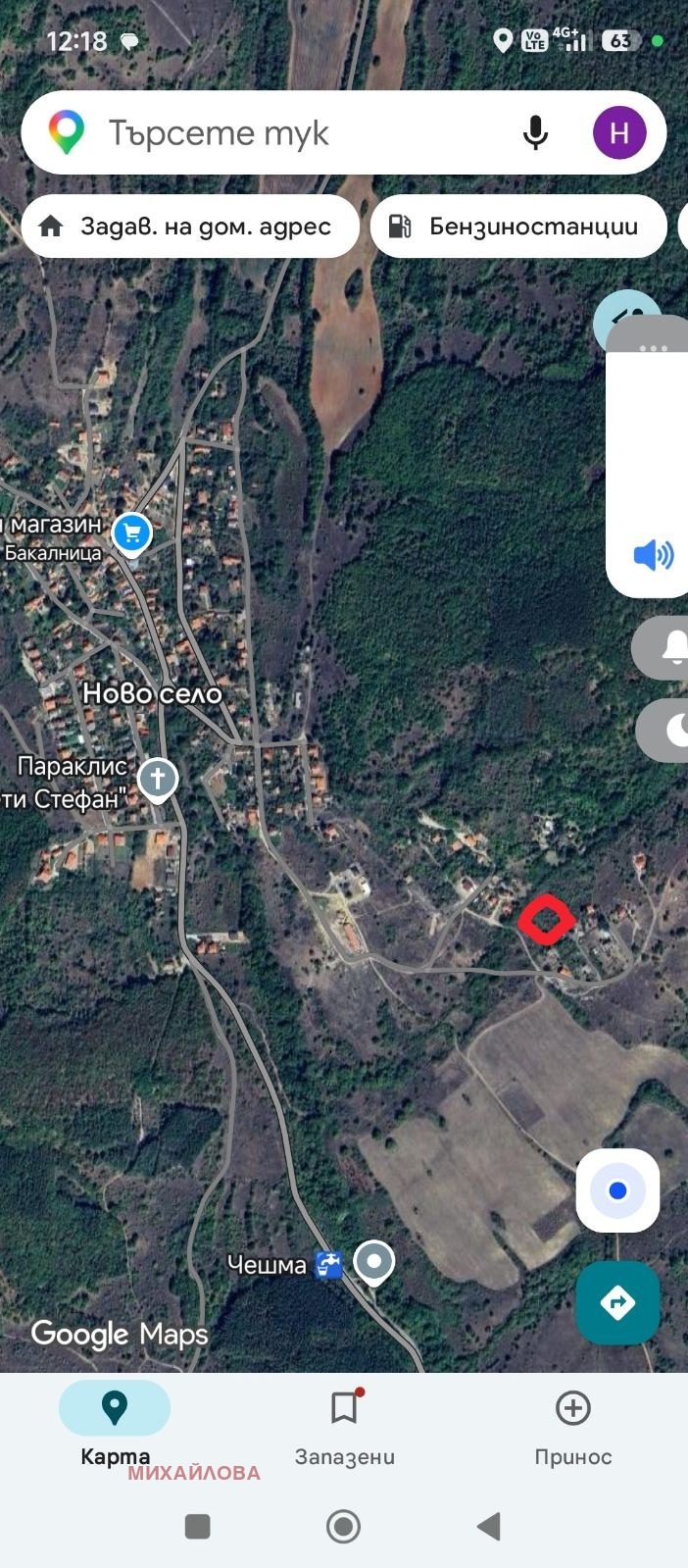
Task: Select the Бензиностанции chip
Action: [518, 227]
